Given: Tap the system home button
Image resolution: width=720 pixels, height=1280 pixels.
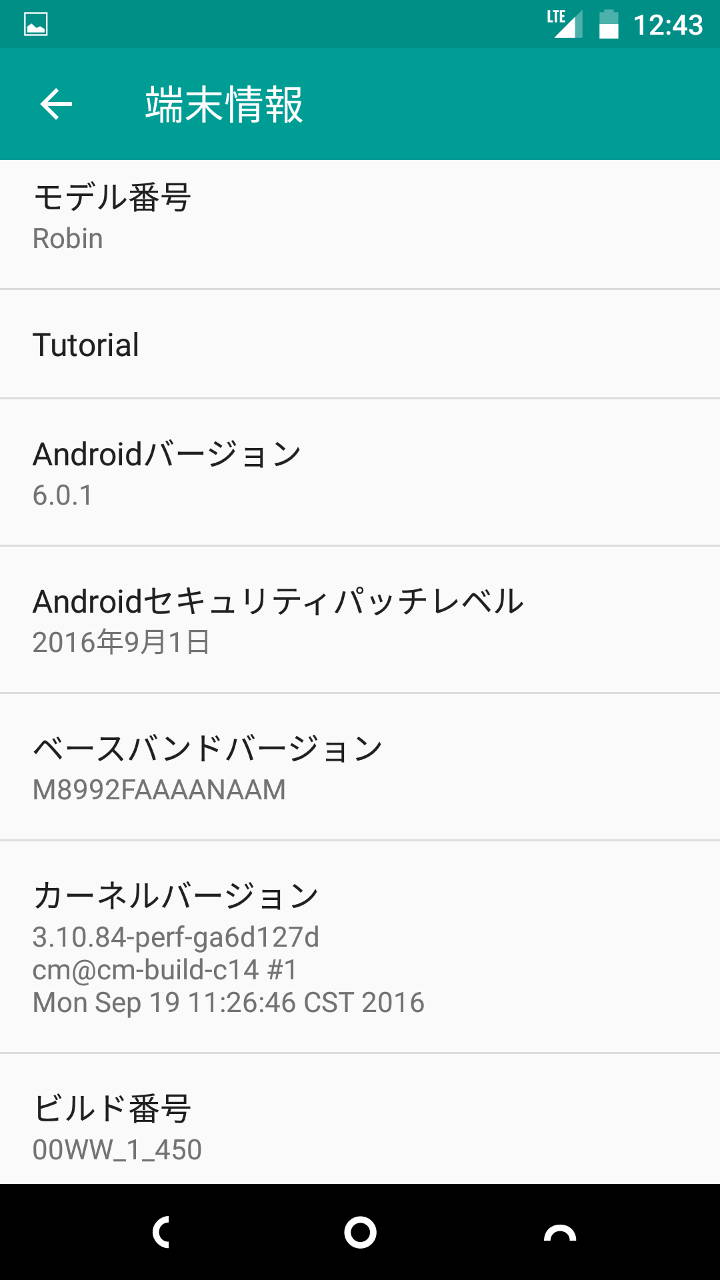Looking at the screenshot, I should tap(360, 1232).
